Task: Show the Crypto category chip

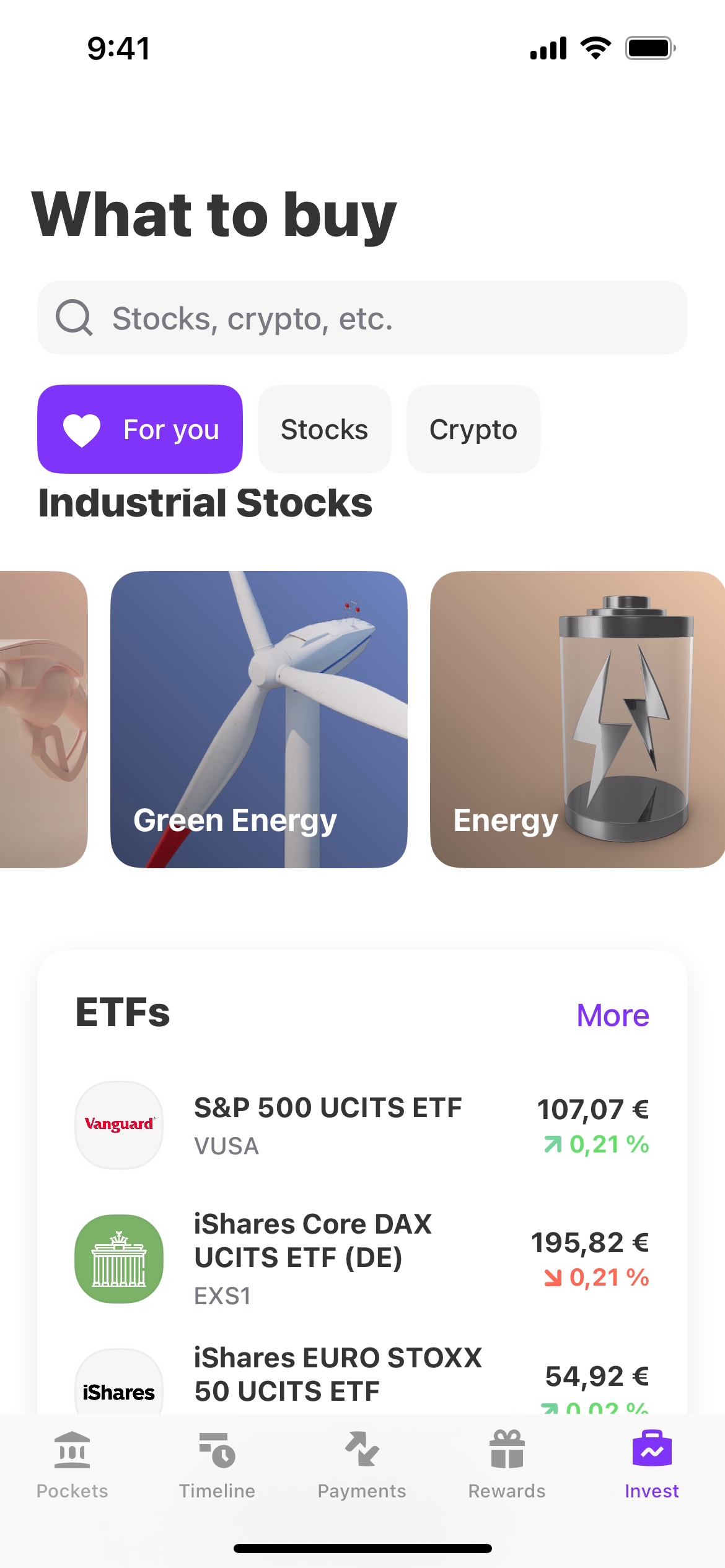Action: [x=473, y=429]
